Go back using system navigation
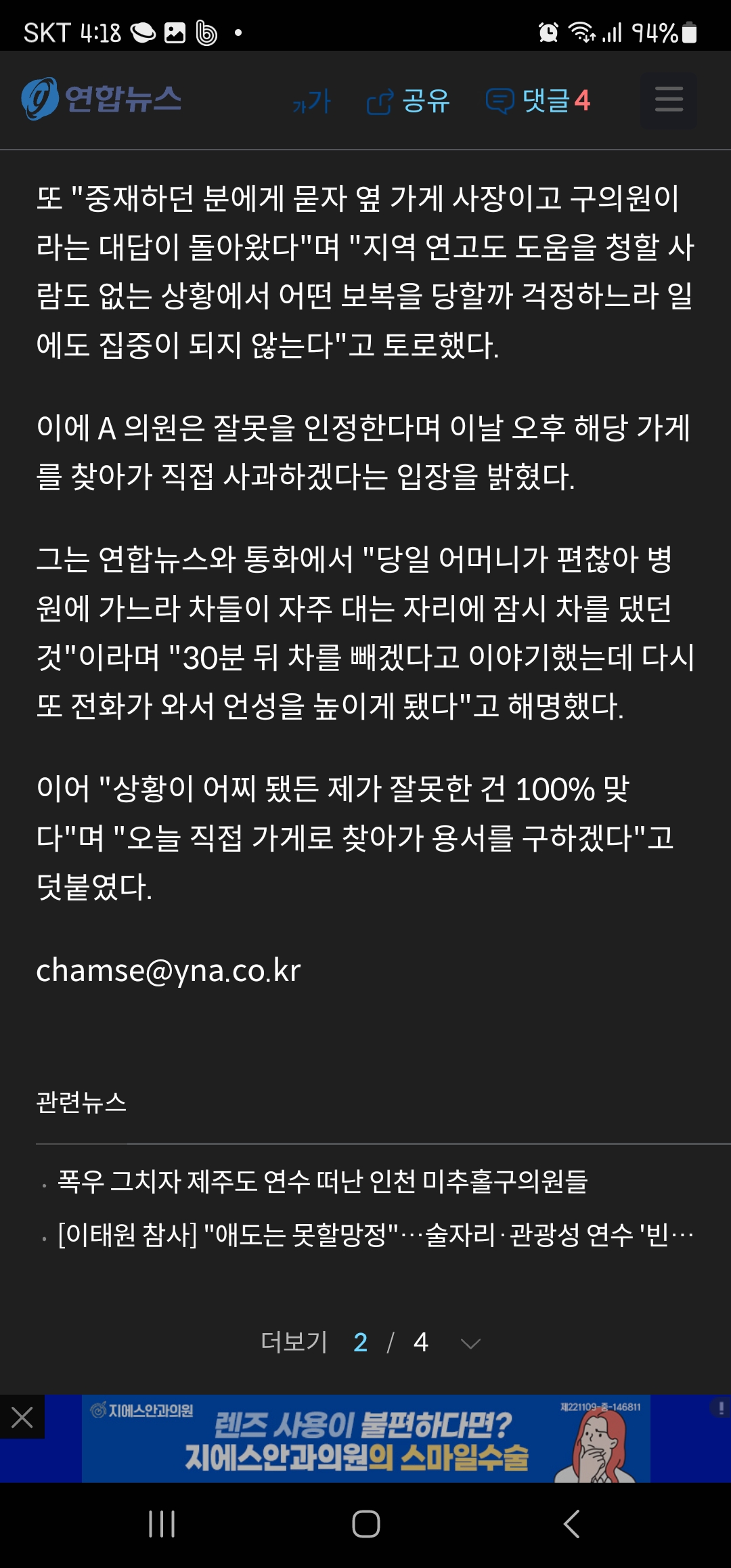The height and width of the screenshot is (1568, 731). 571,1524
